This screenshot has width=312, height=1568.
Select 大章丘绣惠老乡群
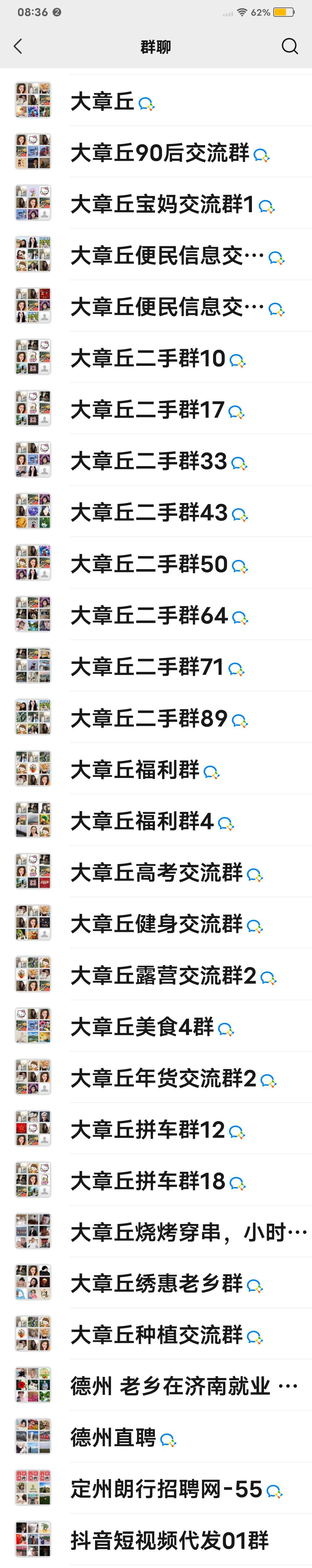157,1284
